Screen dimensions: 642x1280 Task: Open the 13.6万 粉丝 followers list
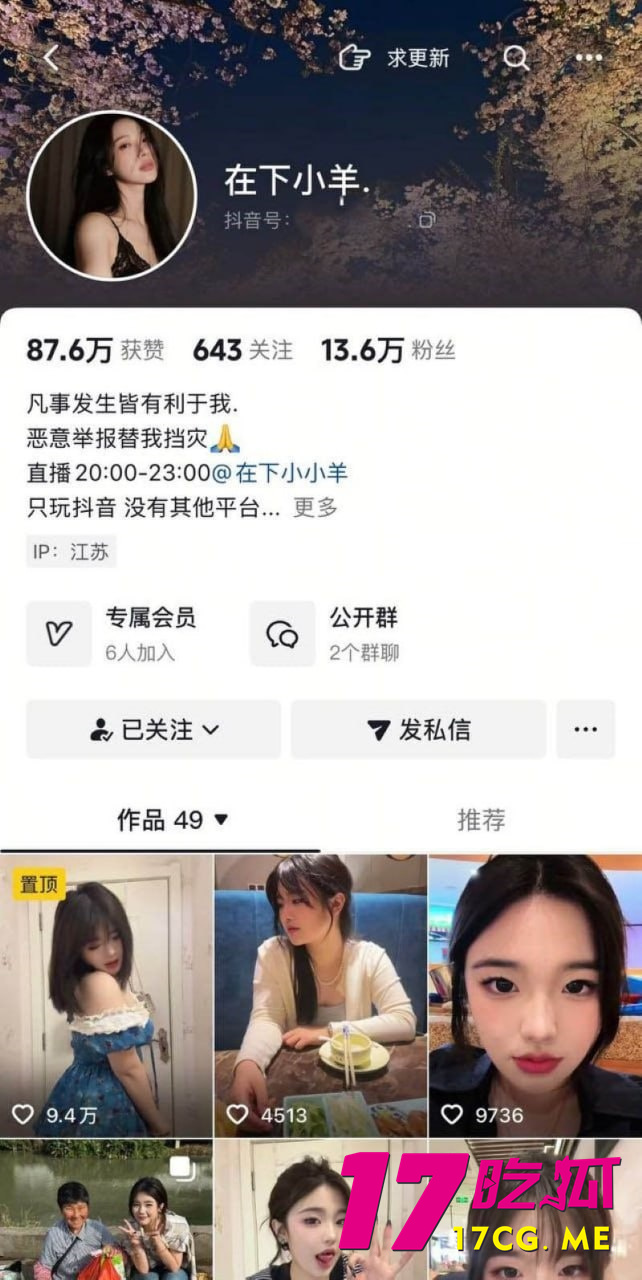[x=388, y=350]
